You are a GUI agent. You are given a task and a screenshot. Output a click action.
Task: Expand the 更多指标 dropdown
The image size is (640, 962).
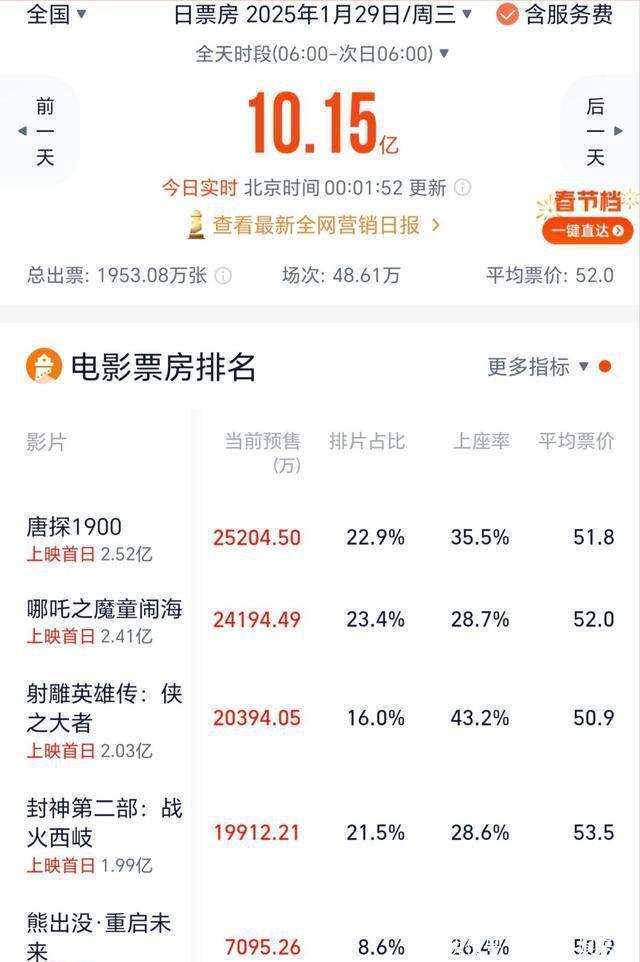pos(539,367)
